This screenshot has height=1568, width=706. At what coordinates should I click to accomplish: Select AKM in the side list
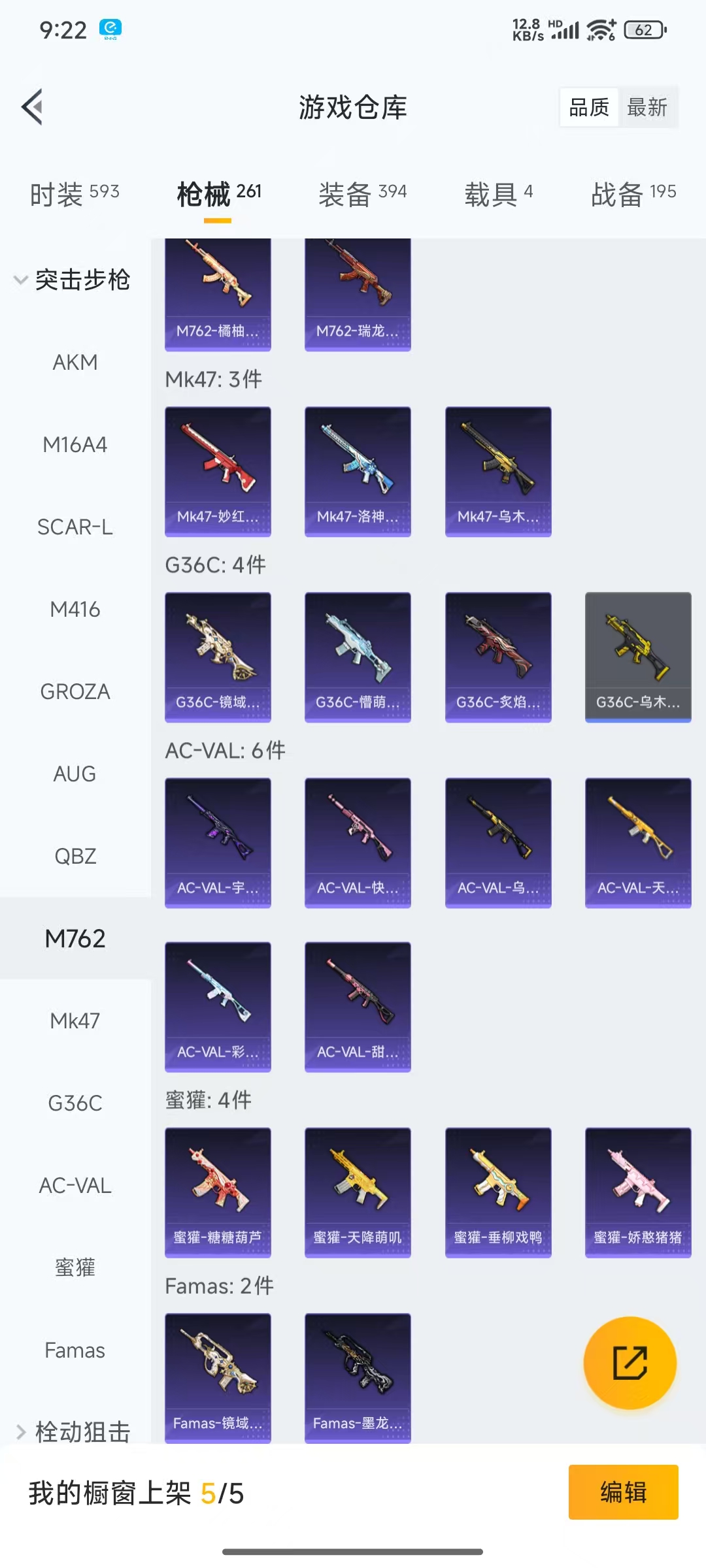[75, 362]
